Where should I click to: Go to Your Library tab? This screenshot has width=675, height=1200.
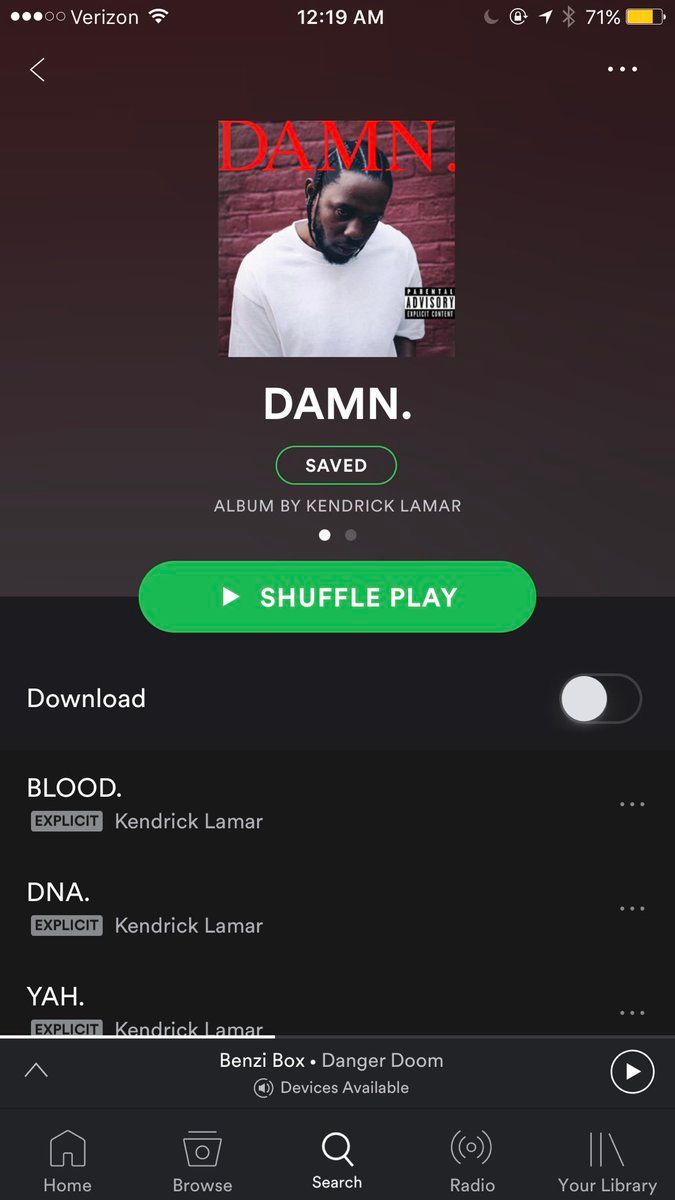[x=607, y=1162]
